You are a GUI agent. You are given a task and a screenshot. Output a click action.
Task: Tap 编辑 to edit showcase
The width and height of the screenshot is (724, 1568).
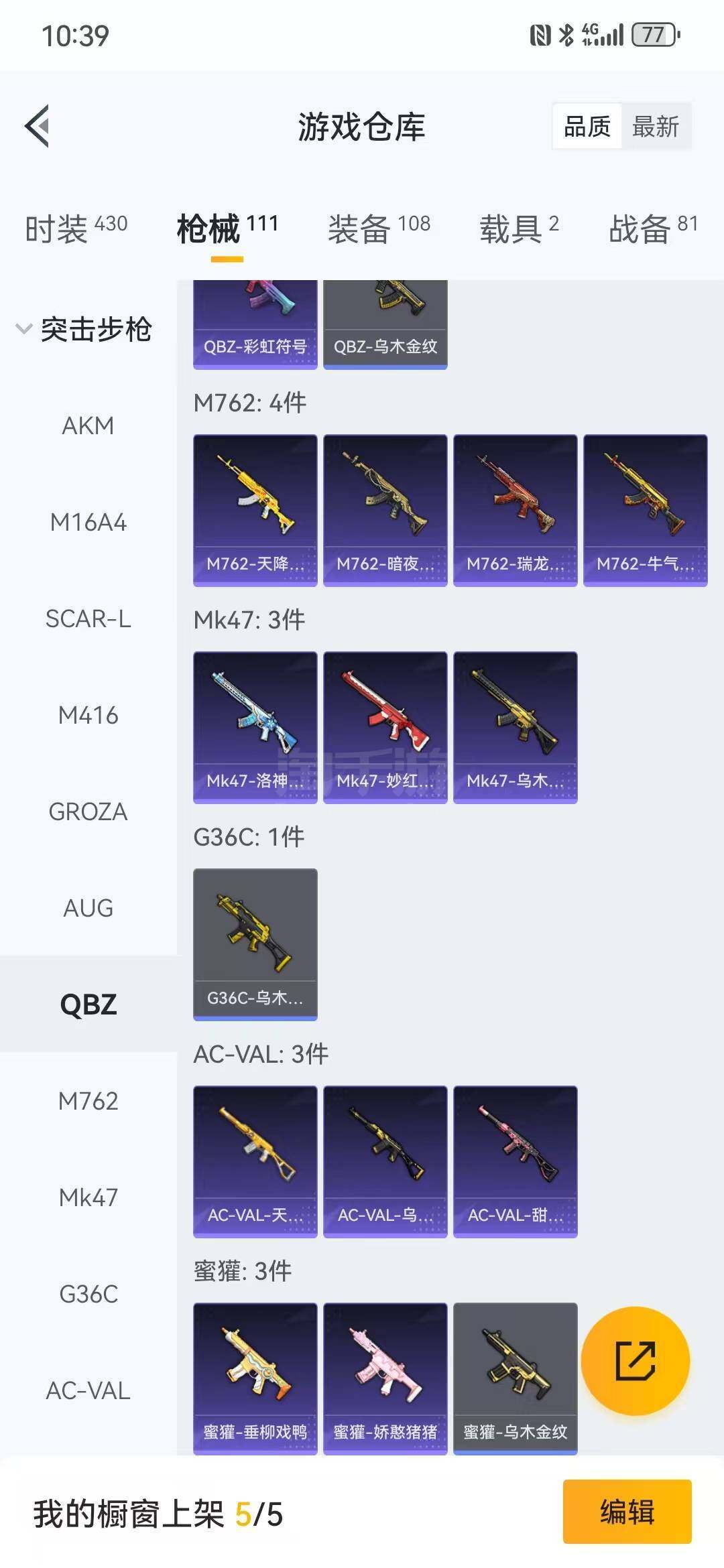pyautogui.click(x=627, y=1512)
